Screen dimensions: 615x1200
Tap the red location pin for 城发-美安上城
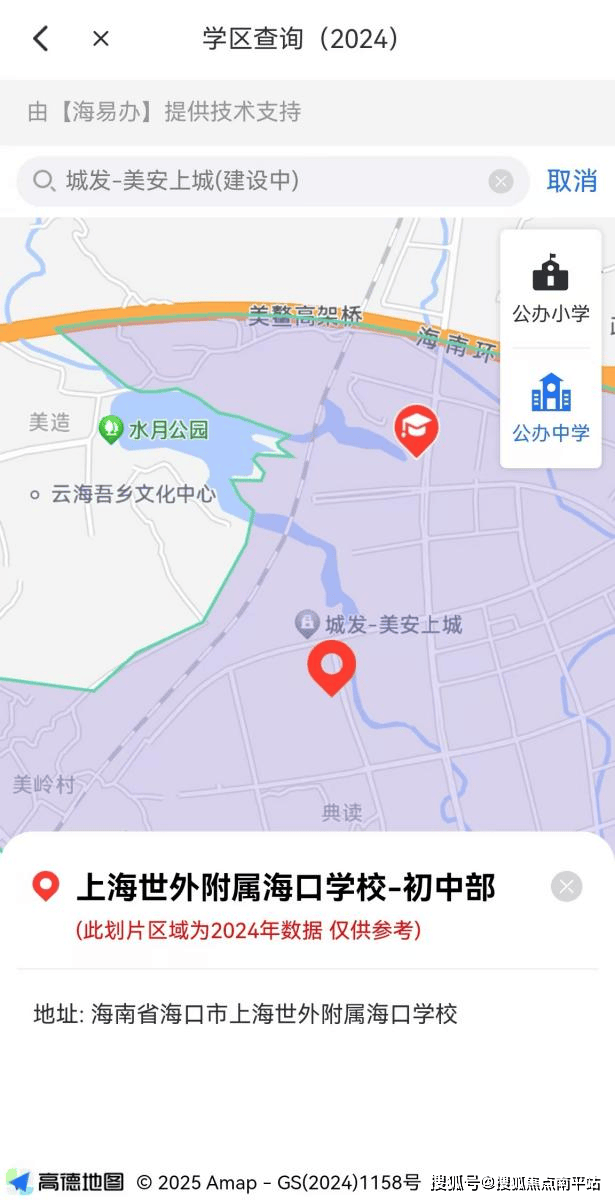331,667
